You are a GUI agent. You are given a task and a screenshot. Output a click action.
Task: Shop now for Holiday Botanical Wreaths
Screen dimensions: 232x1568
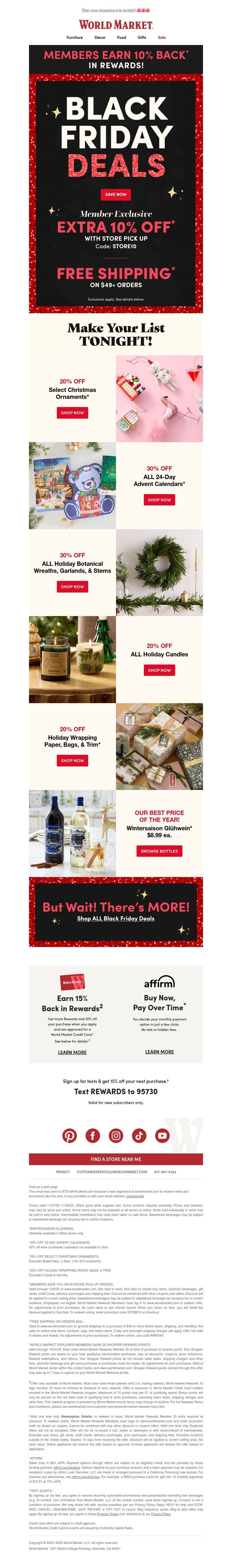72,587
